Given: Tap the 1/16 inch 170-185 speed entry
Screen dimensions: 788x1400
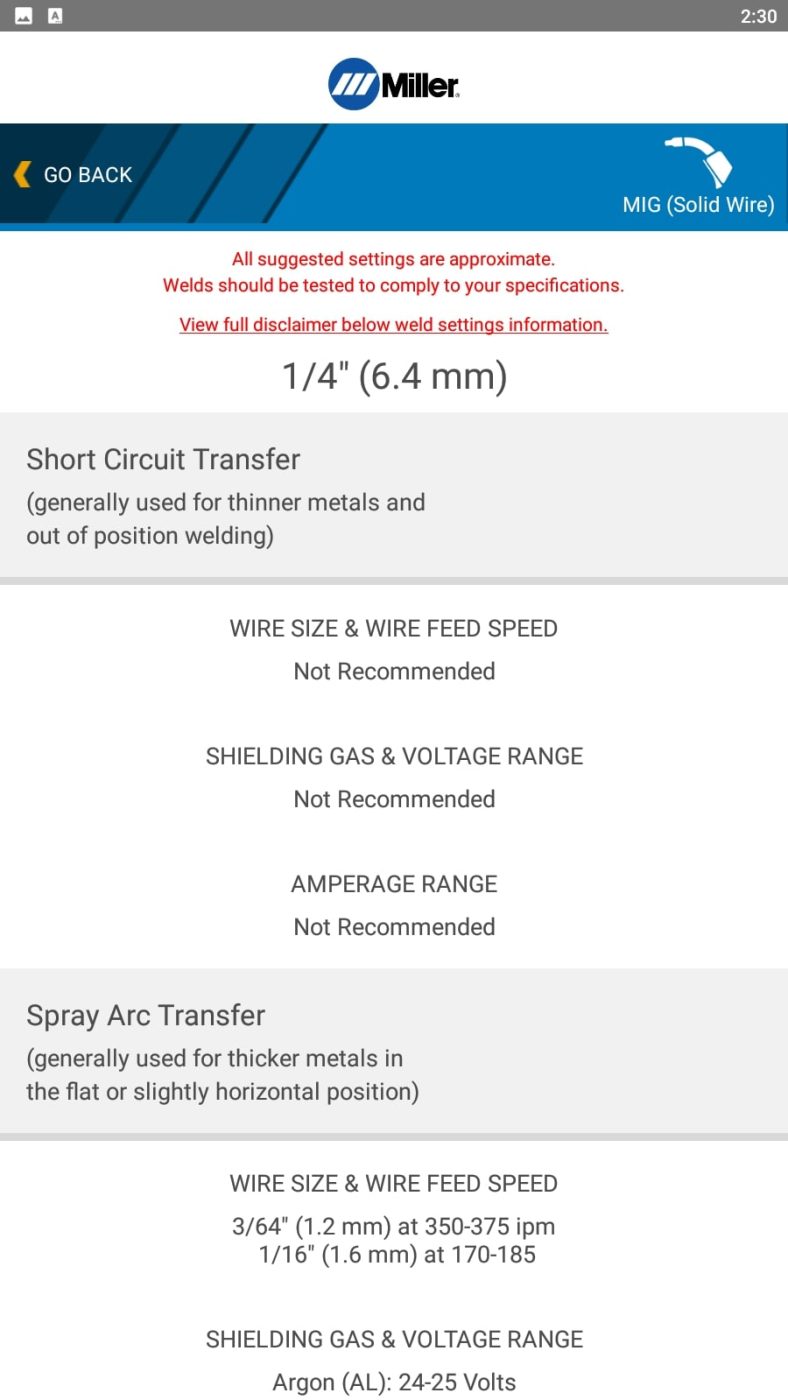Looking at the screenshot, I should (x=394, y=1254).
